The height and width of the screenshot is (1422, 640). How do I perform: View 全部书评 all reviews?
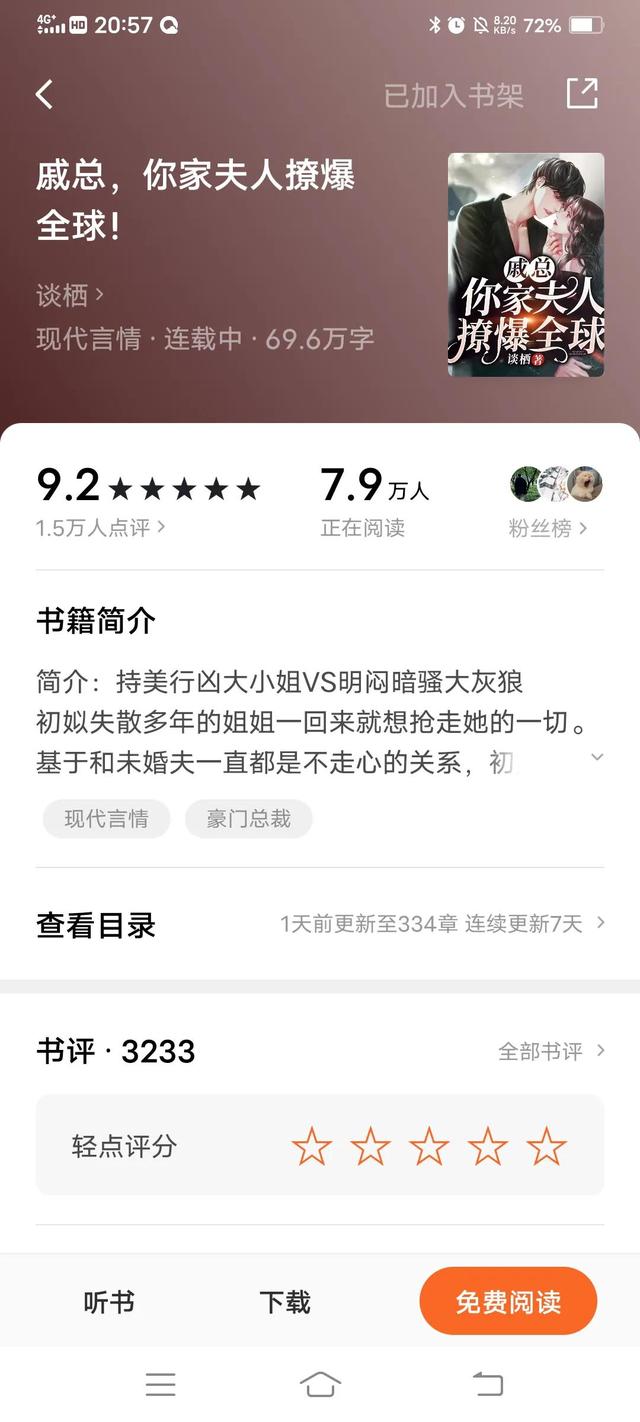click(x=552, y=1051)
